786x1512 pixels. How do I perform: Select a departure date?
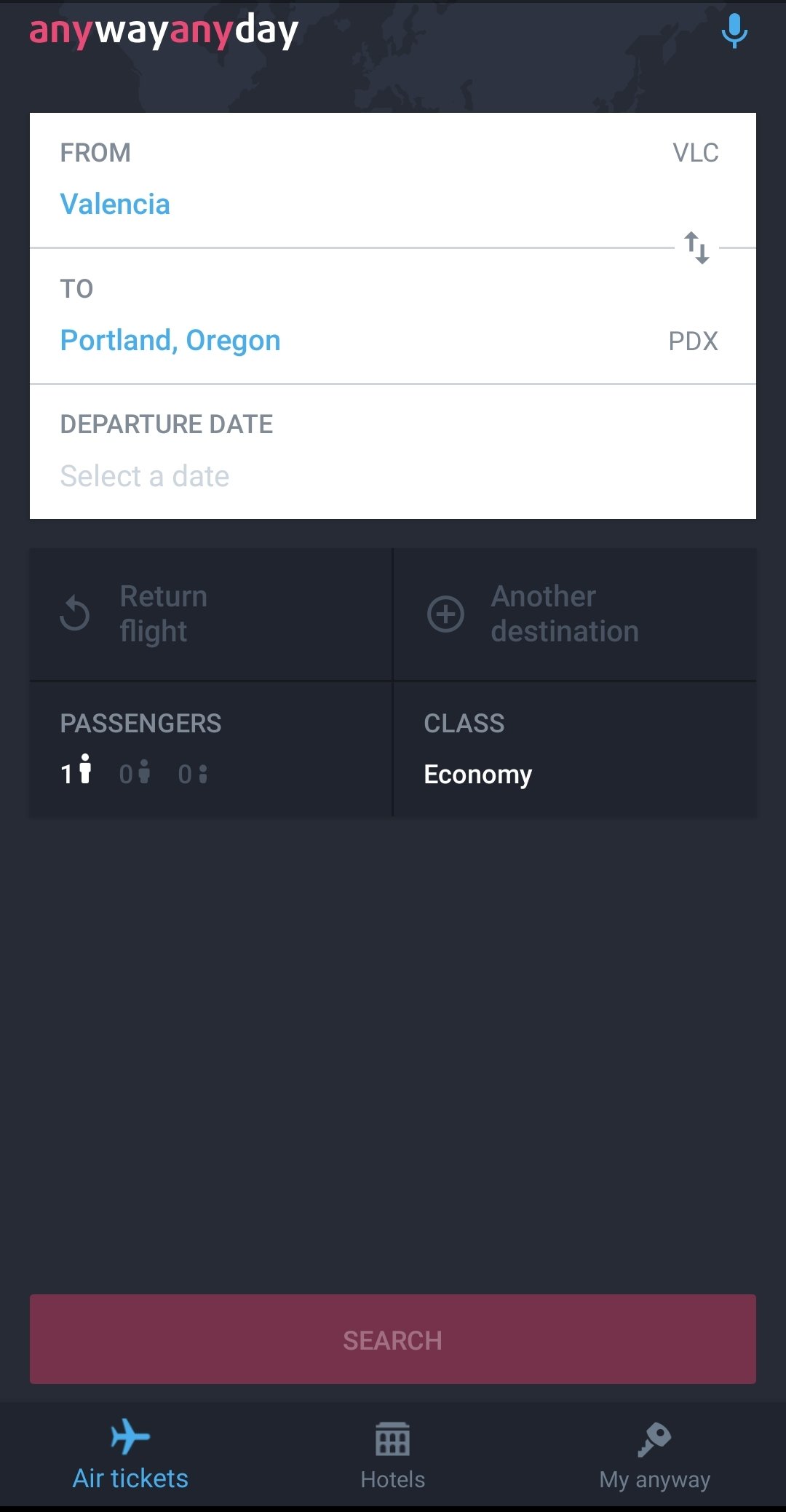click(x=393, y=451)
